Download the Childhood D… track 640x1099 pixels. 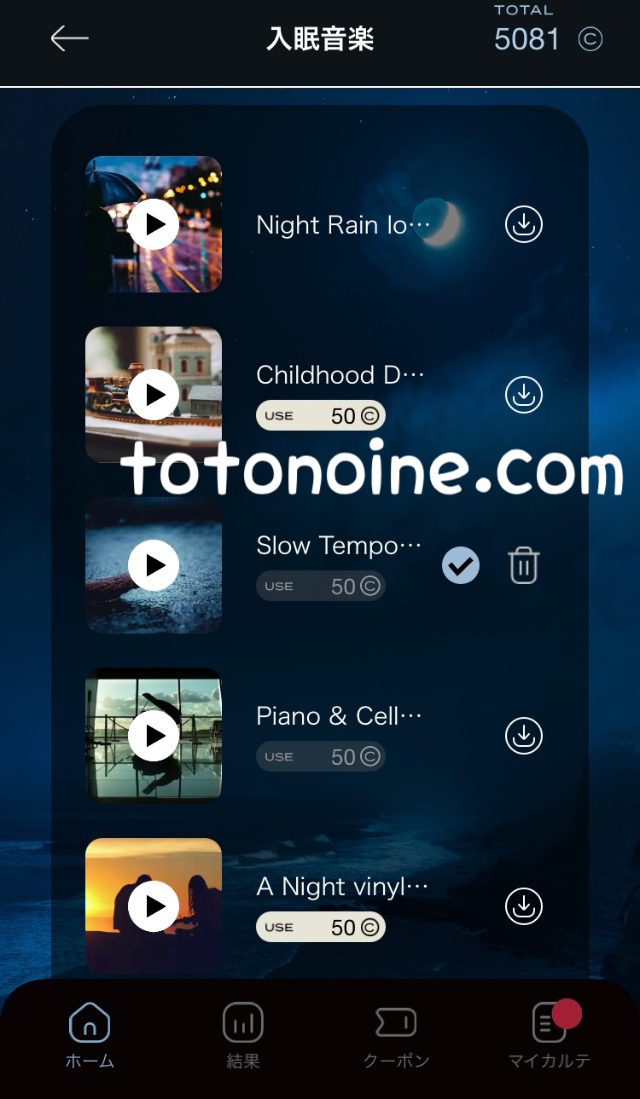[x=523, y=395]
